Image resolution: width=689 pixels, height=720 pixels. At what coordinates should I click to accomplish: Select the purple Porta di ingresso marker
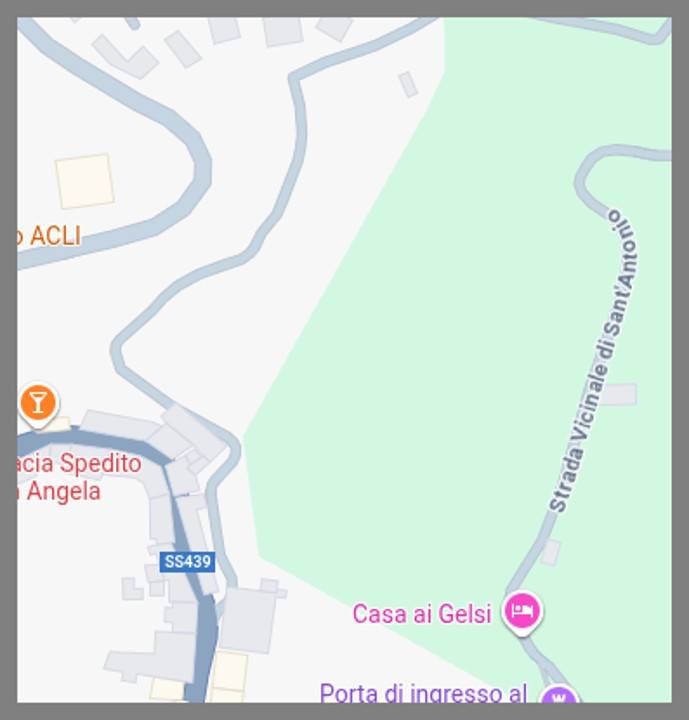pyautogui.click(x=559, y=695)
